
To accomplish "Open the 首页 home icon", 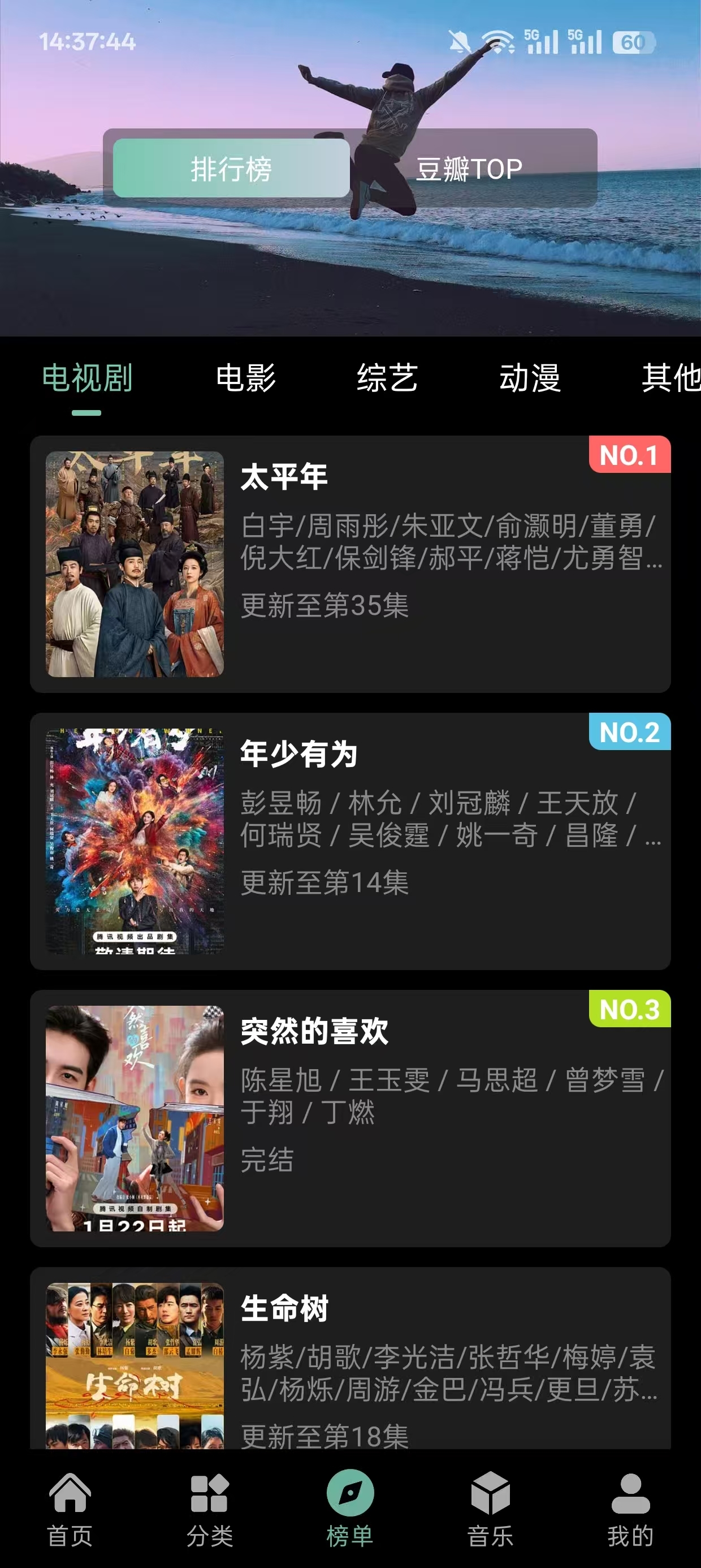I will 71,1502.
